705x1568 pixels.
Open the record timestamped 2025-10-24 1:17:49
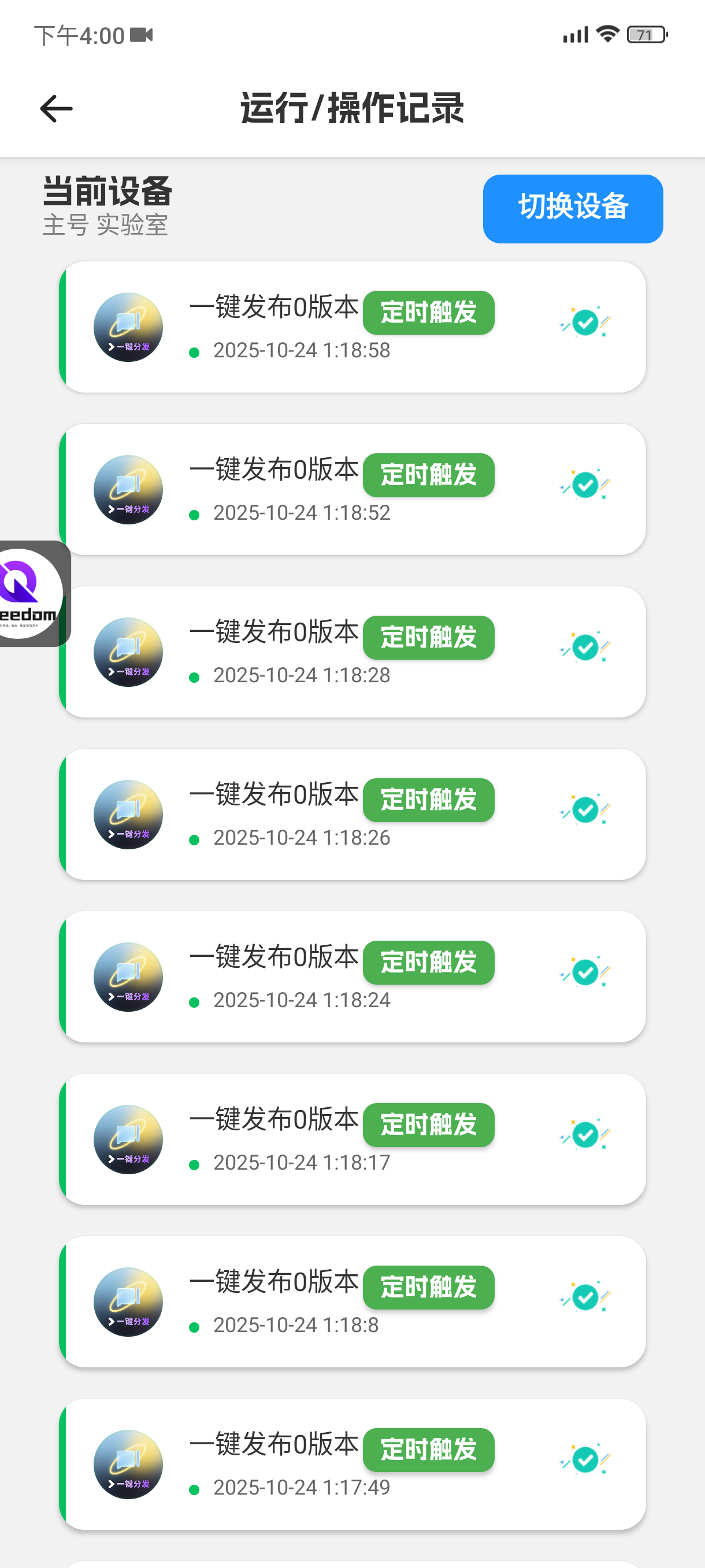(x=353, y=1465)
